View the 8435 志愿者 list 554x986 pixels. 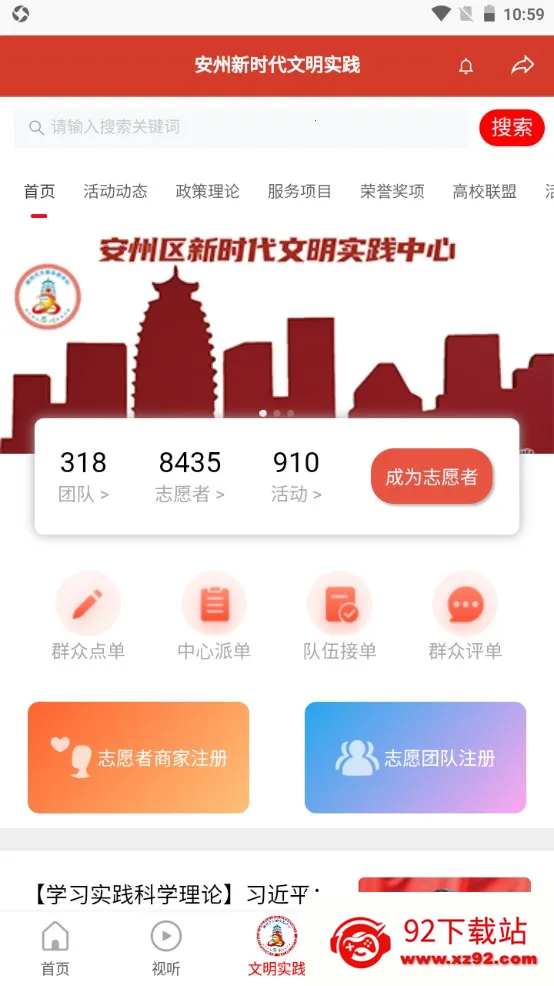click(x=190, y=477)
